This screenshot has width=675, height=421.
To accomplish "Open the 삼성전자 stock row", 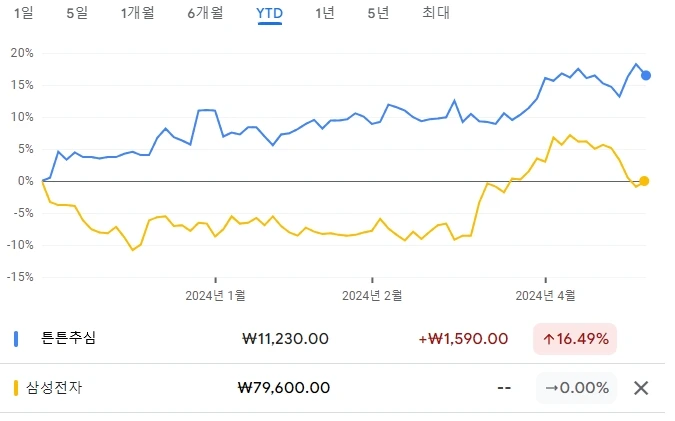I will pyautogui.click(x=314, y=388).
